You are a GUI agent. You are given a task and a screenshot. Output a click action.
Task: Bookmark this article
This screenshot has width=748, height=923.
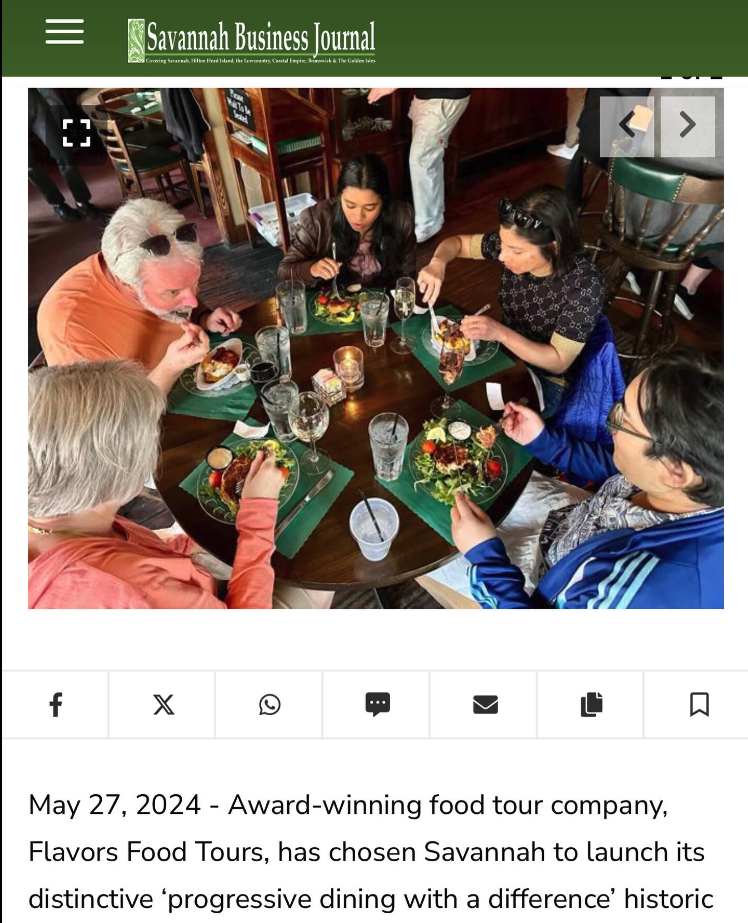699,705
